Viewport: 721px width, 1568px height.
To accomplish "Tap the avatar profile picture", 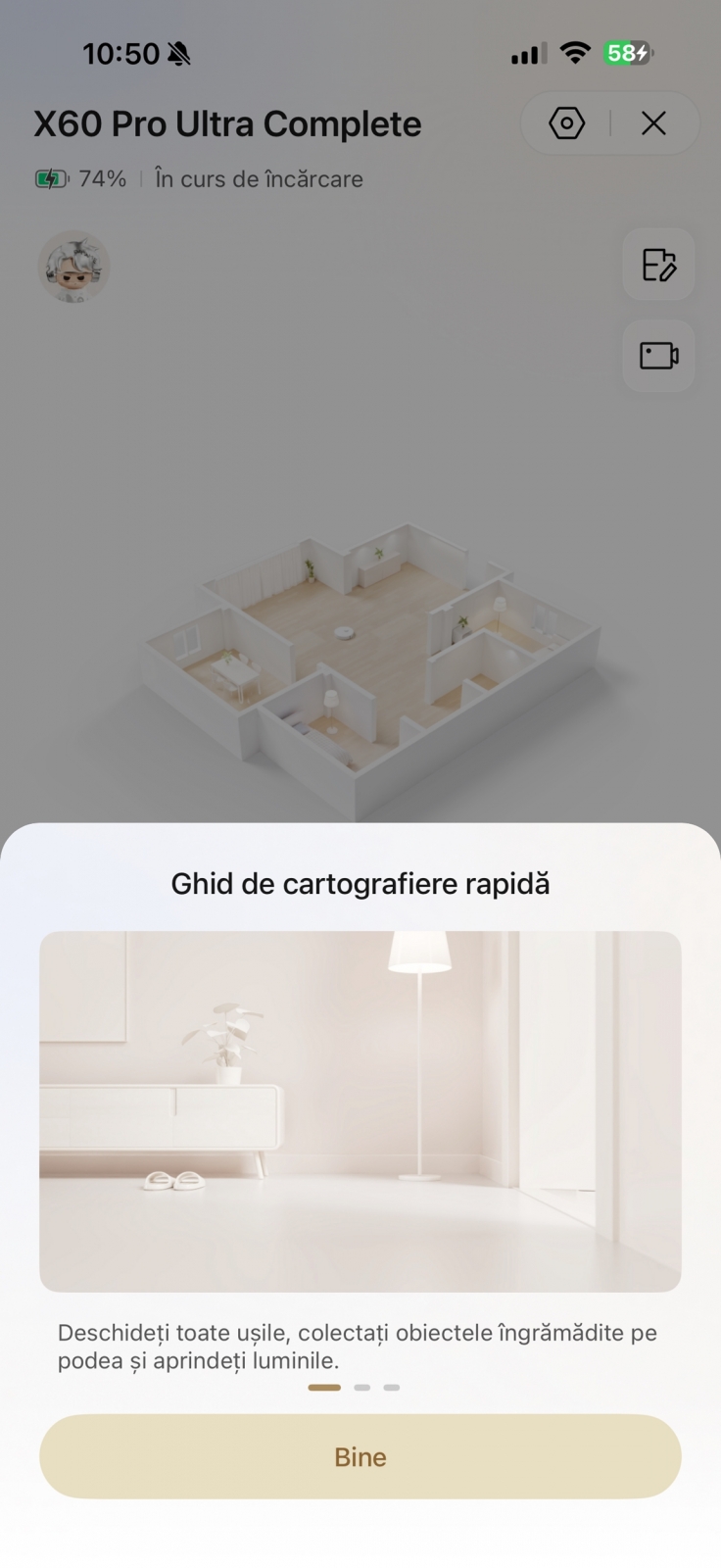I will (x=73, y=267).
